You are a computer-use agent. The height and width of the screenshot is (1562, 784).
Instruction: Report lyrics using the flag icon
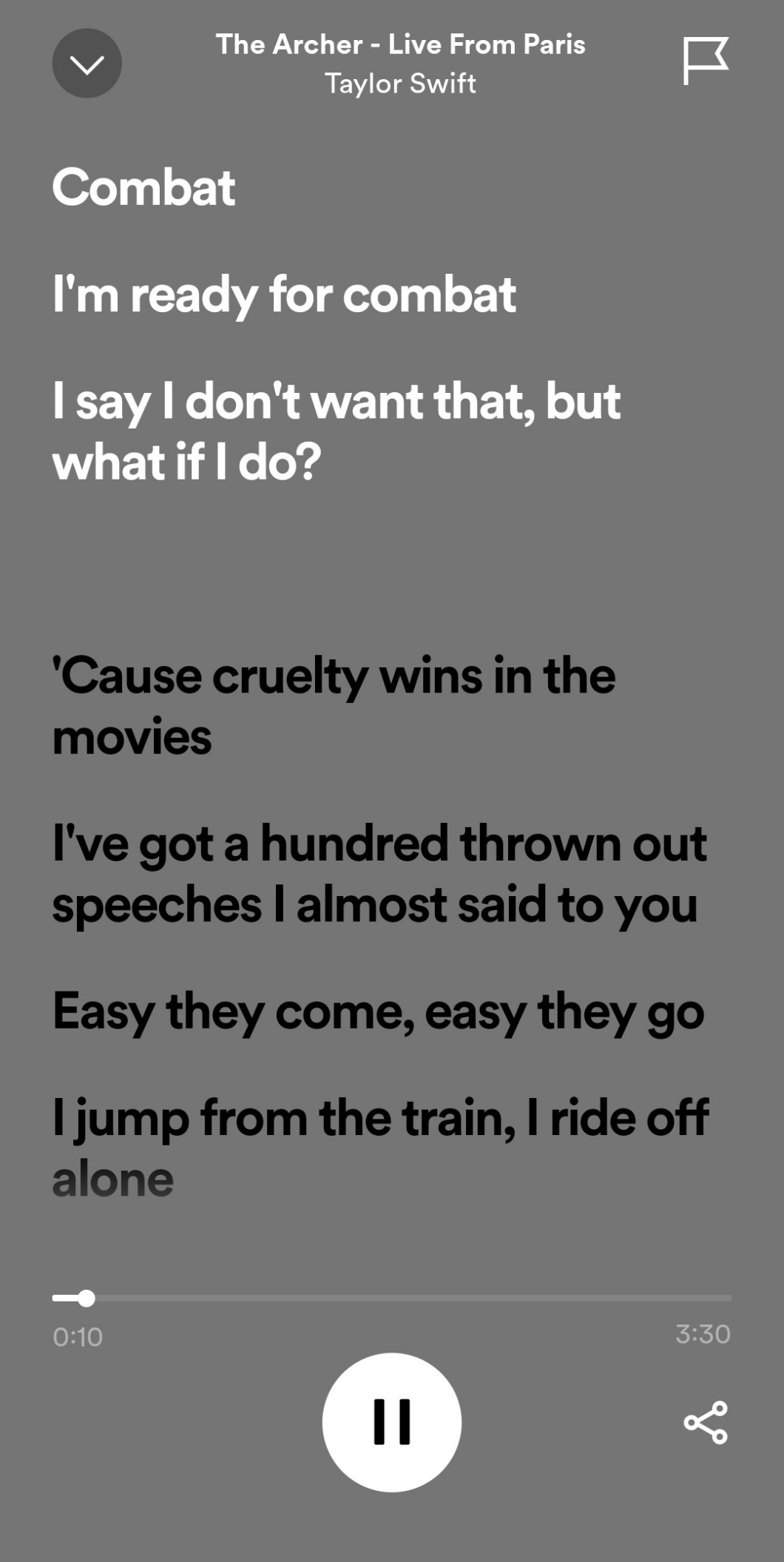click(705, 61)
